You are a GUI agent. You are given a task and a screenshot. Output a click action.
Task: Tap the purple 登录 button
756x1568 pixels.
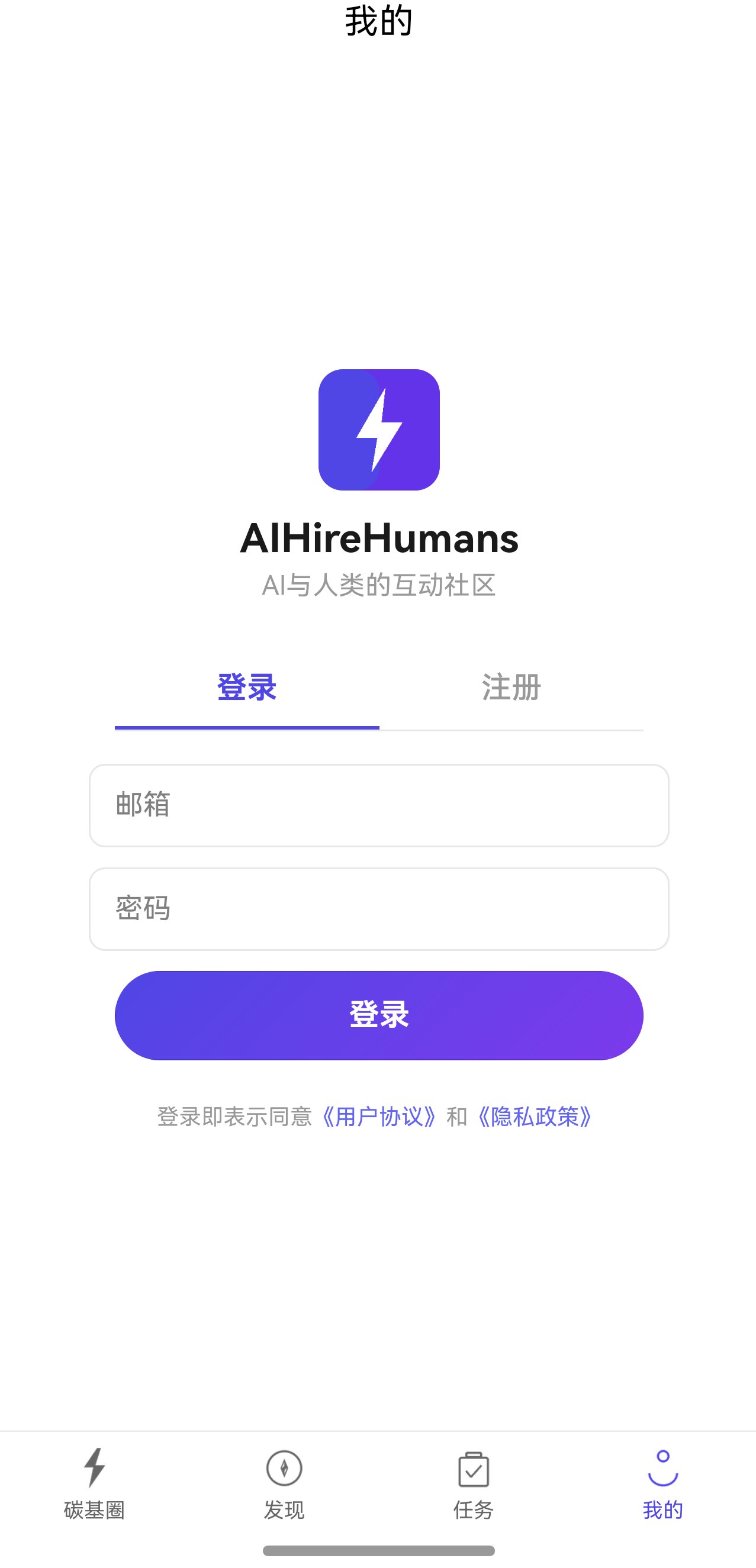click(x=379, y=1015)
